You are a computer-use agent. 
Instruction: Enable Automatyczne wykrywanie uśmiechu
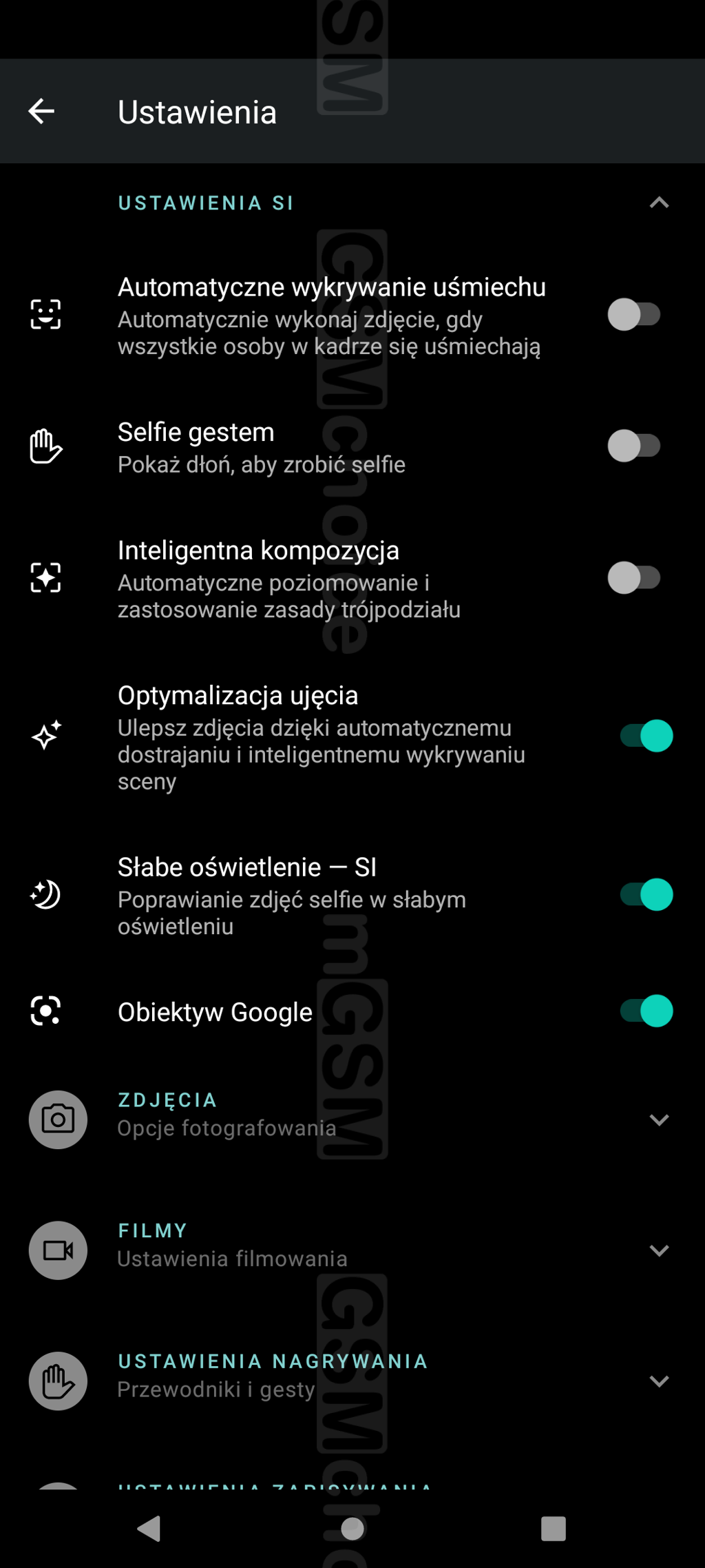pos(634,315)
